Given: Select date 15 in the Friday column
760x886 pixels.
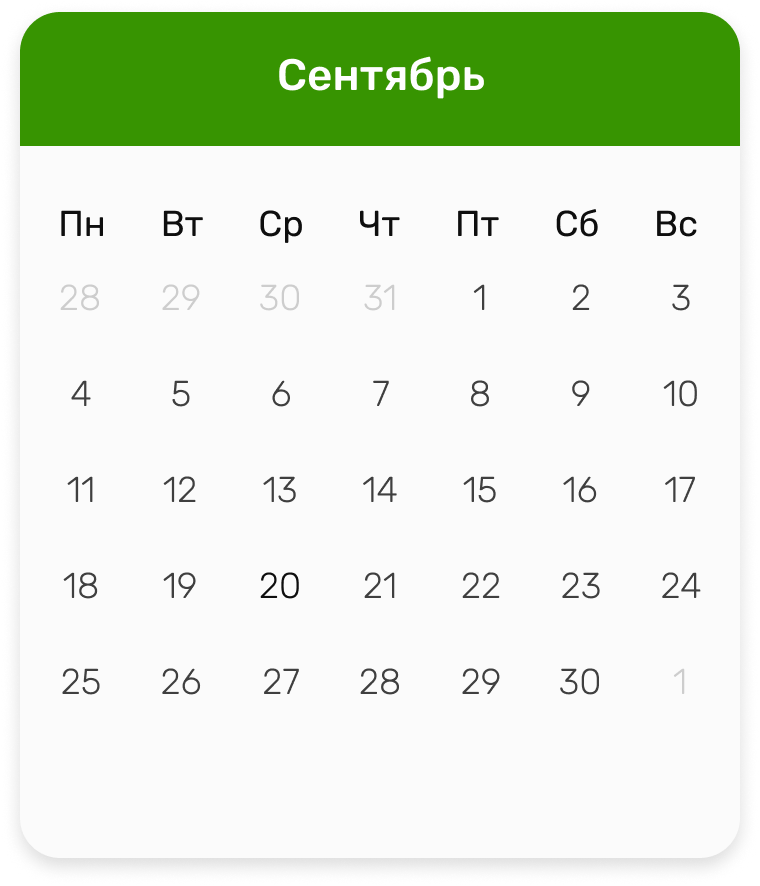Looking at the screenshot, I should [x=480, y=490].
